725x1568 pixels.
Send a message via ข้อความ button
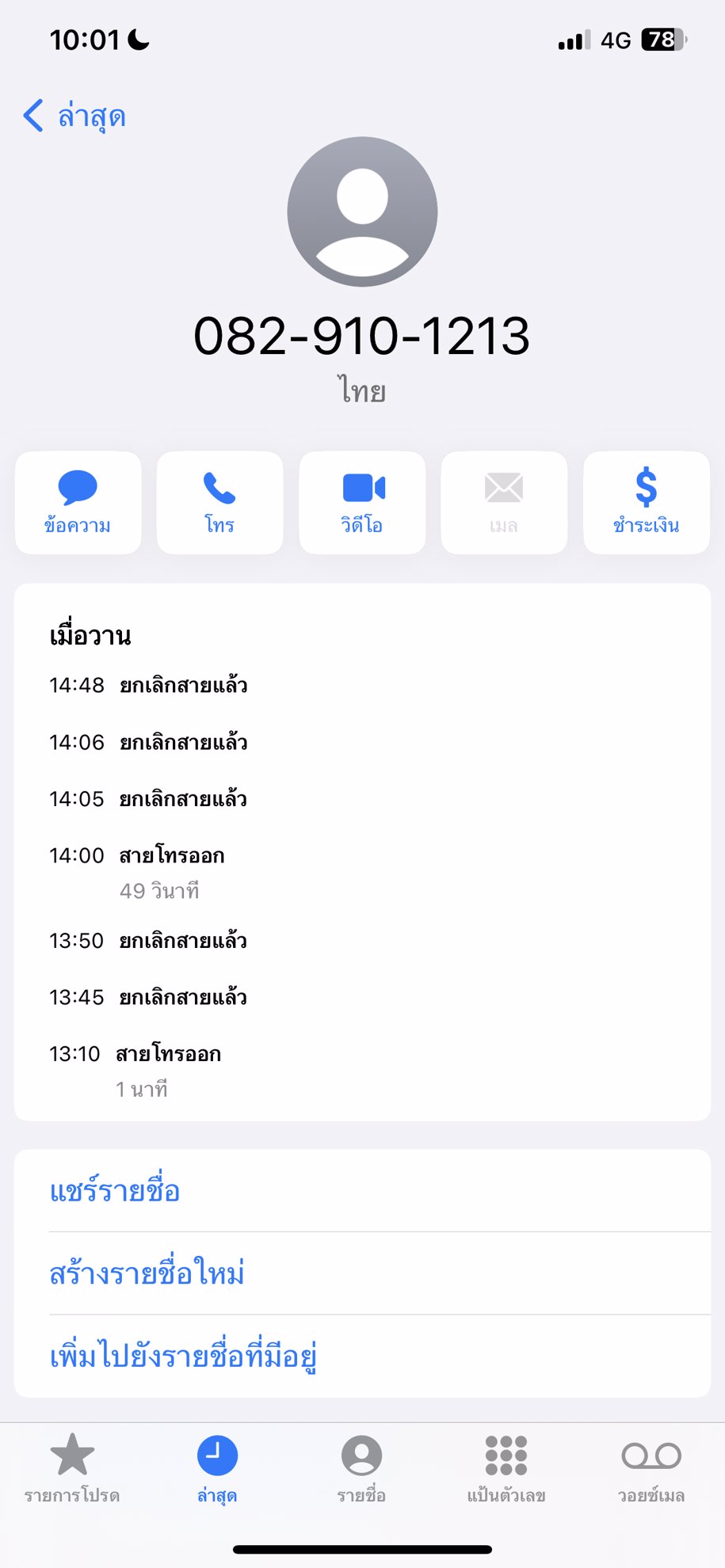coord(78,502)
